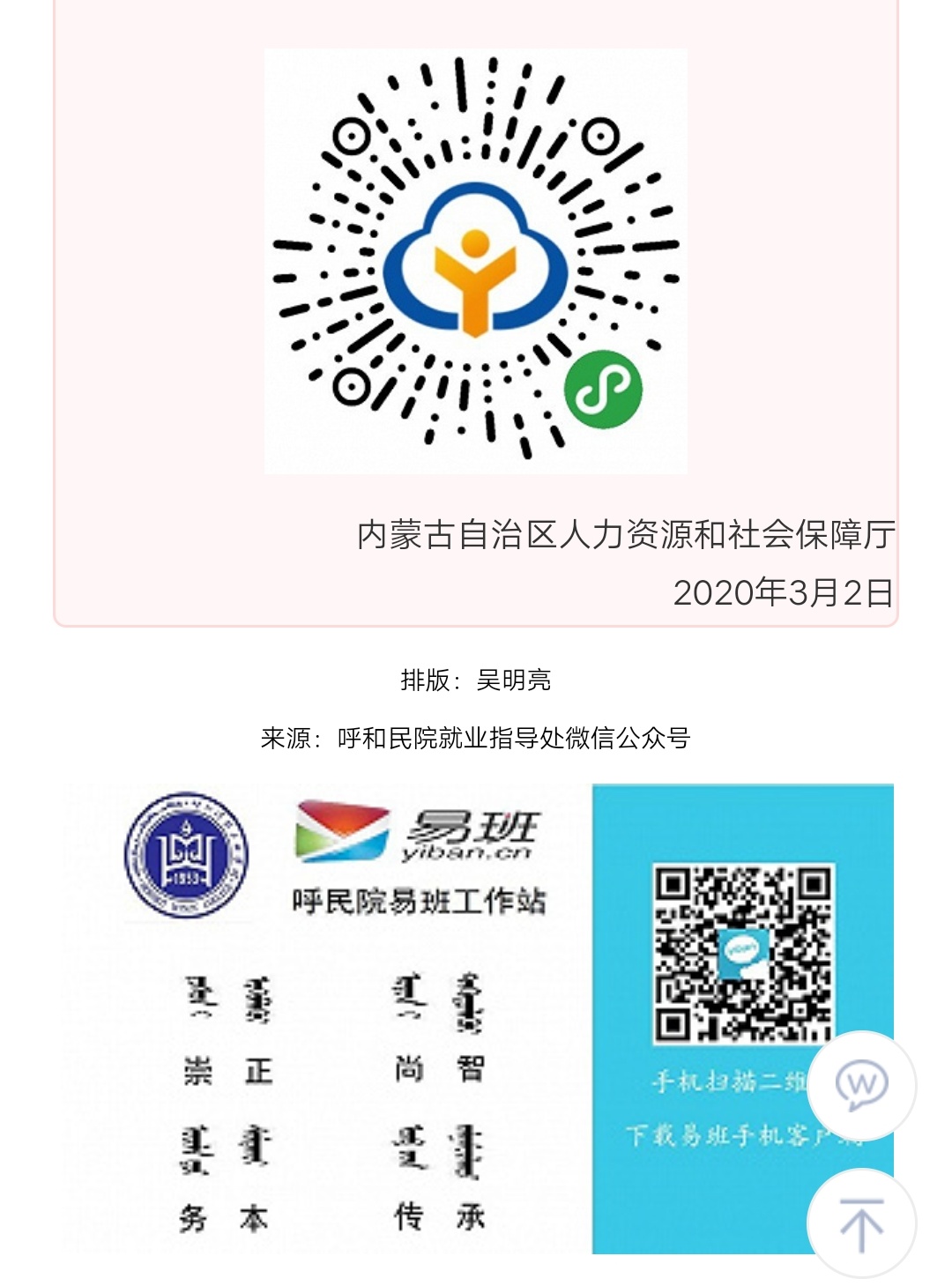
Task: Jump back to top with the arrow button
Action: coord(861,1223)
